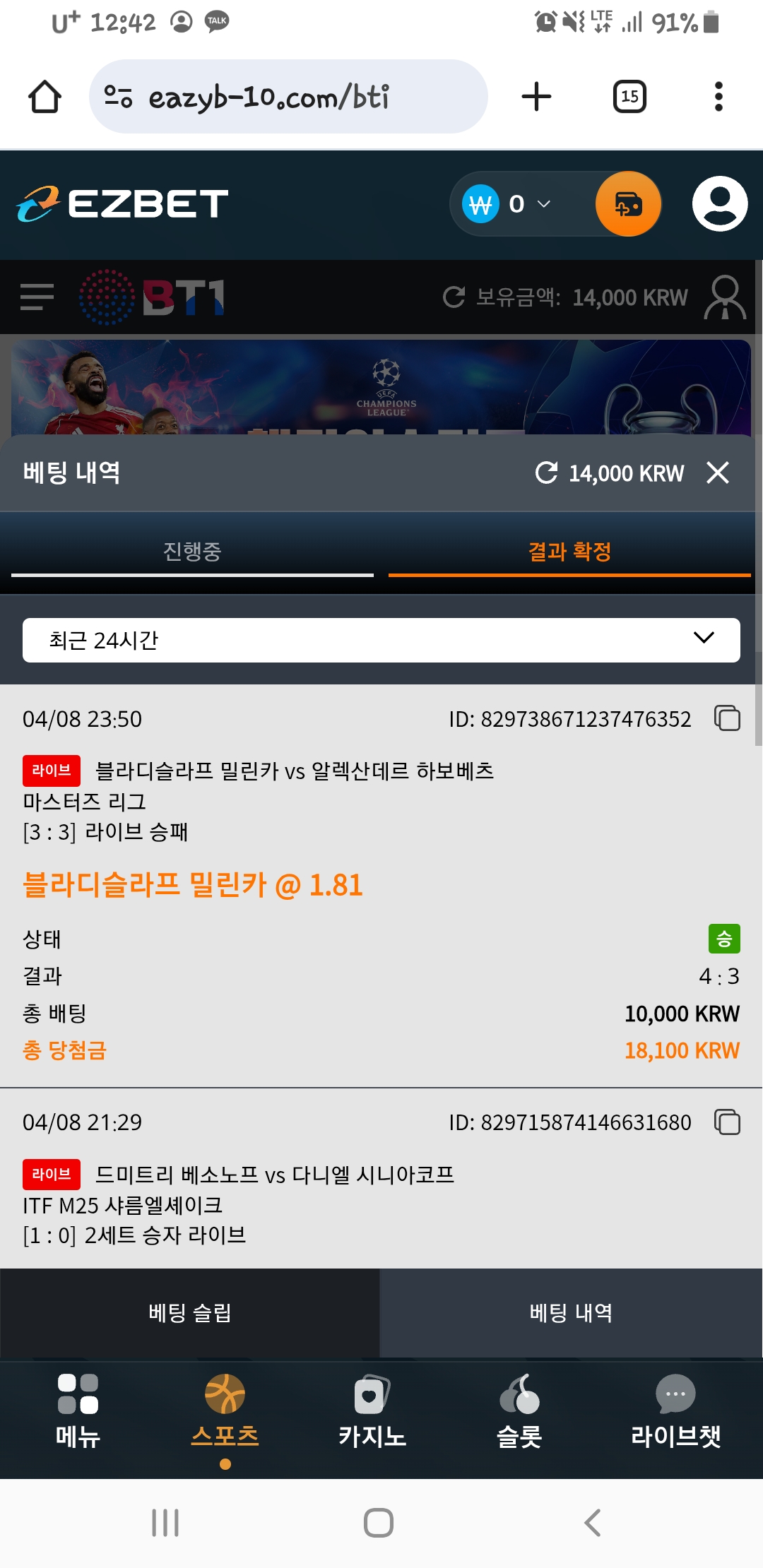
Task: Go to browser home page
Action: (45, 97)
